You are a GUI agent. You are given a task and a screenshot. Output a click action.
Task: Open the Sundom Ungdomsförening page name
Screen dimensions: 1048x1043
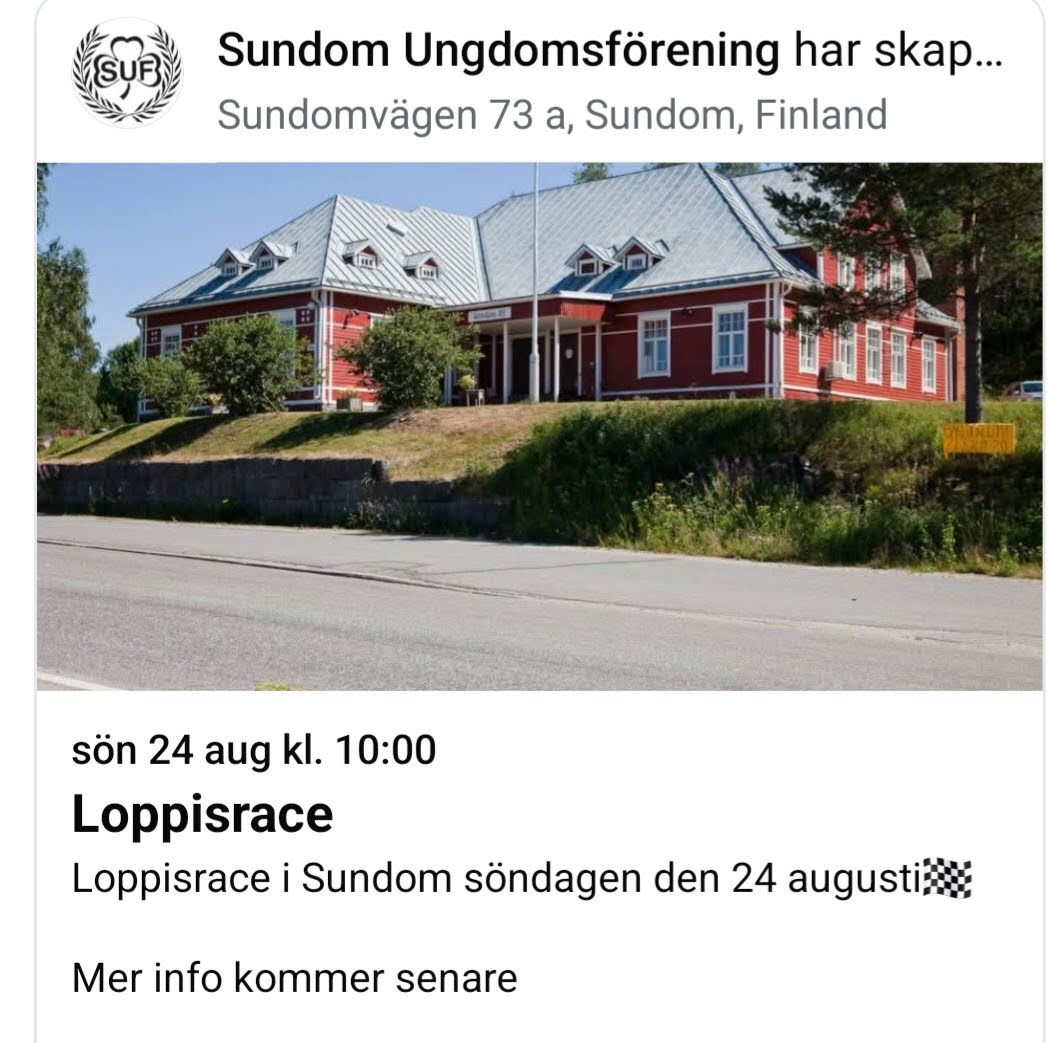(497, 51)
